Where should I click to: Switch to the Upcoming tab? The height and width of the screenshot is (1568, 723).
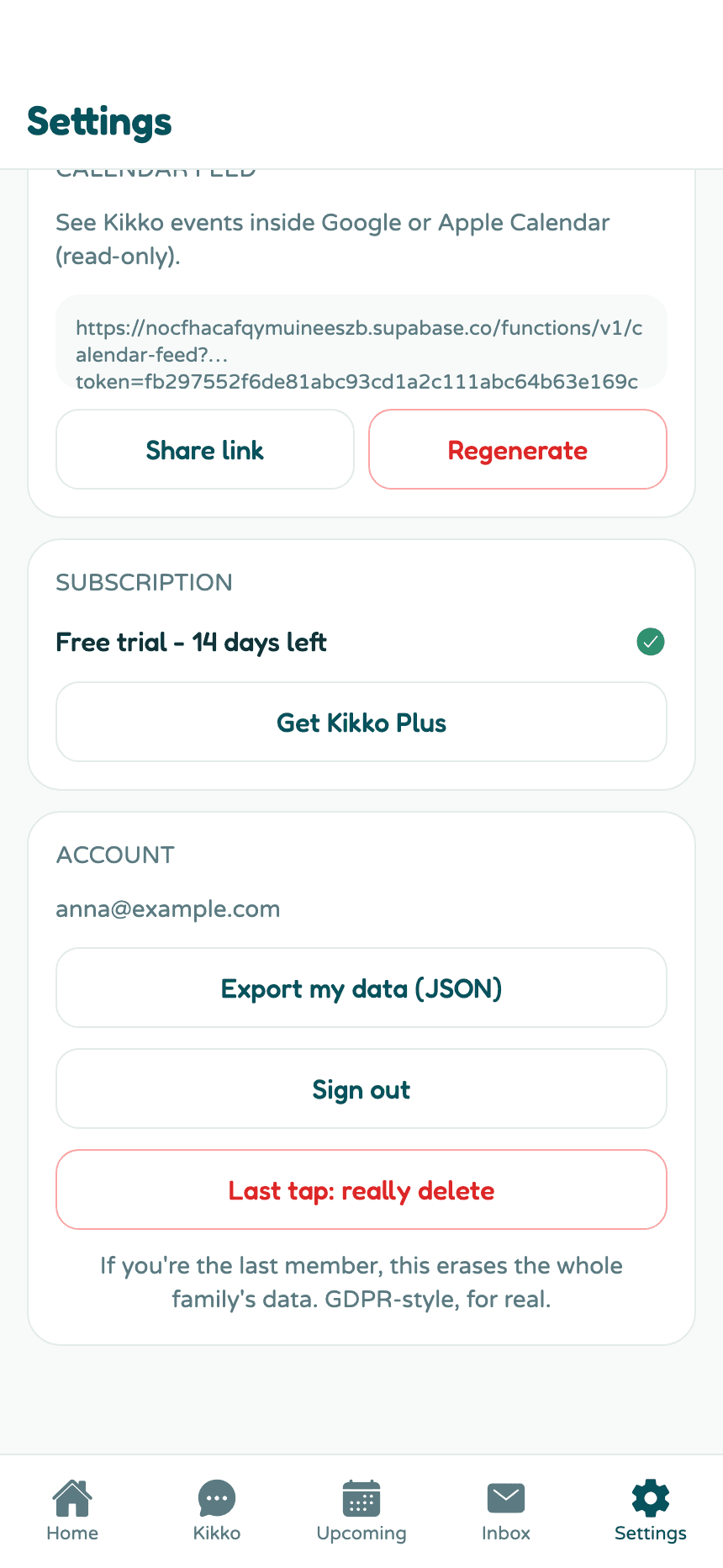point(361,1511)
